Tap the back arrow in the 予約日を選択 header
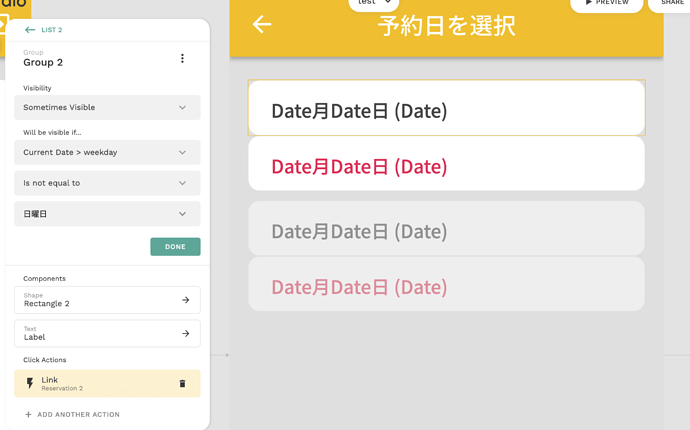The image size is (690, 430). (262, 24)
